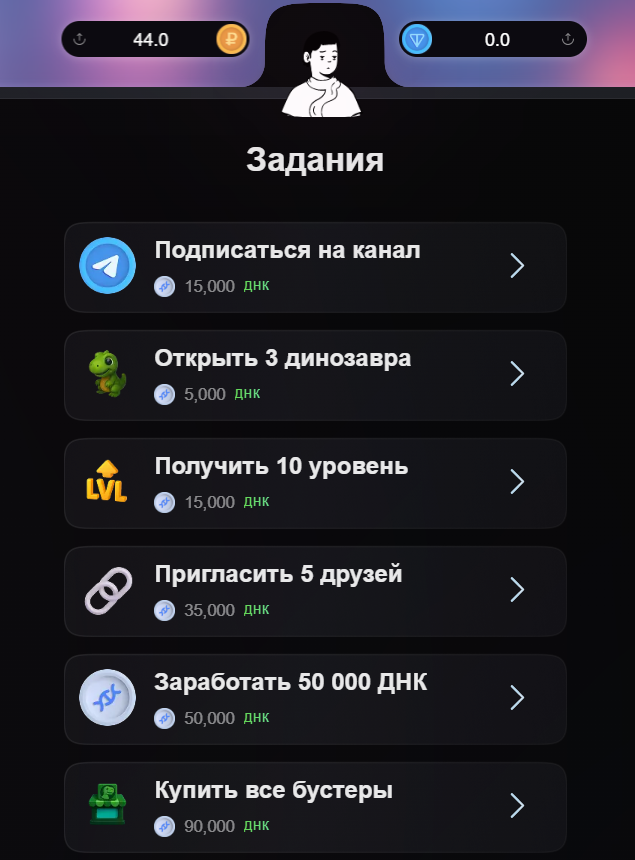The width and height of the screenshot is (635, 860).
Task: Open the 'Пригласить 5 друзей' task
Action: (x=315, y=591)
